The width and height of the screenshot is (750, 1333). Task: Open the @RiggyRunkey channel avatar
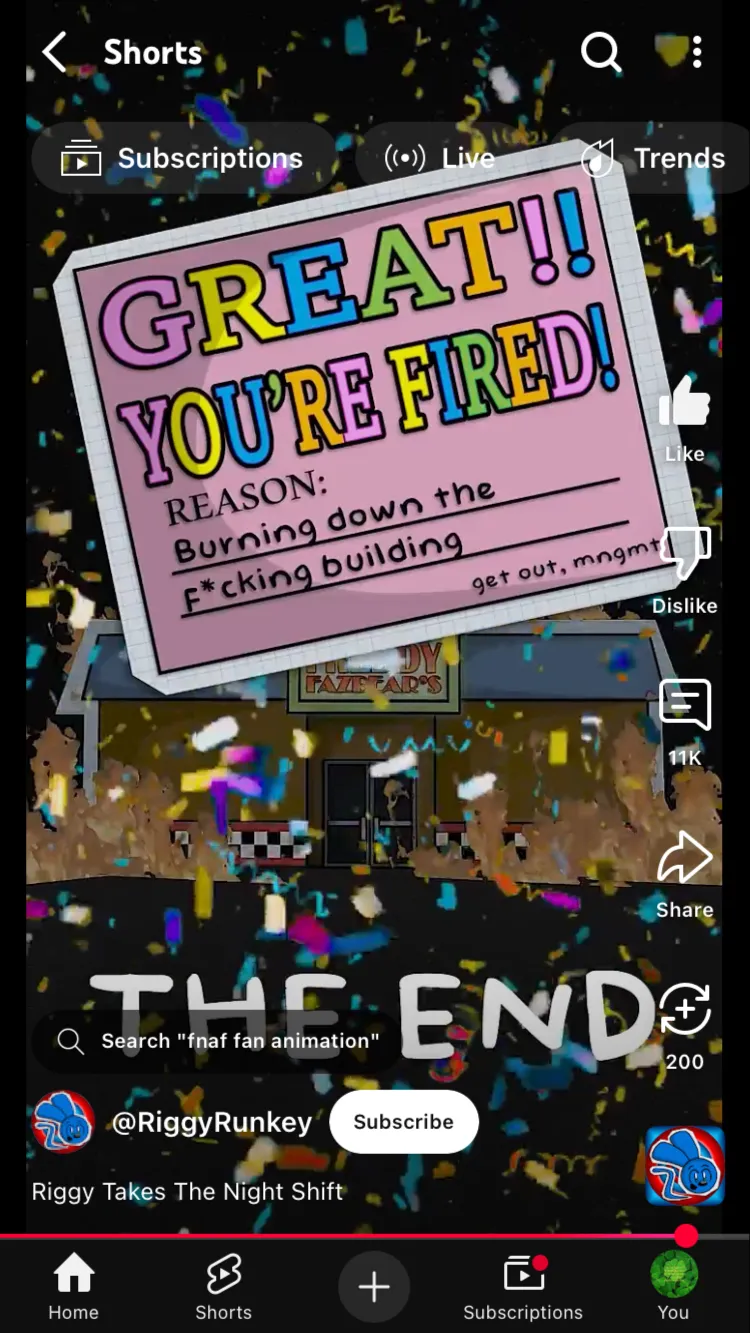64,1122
